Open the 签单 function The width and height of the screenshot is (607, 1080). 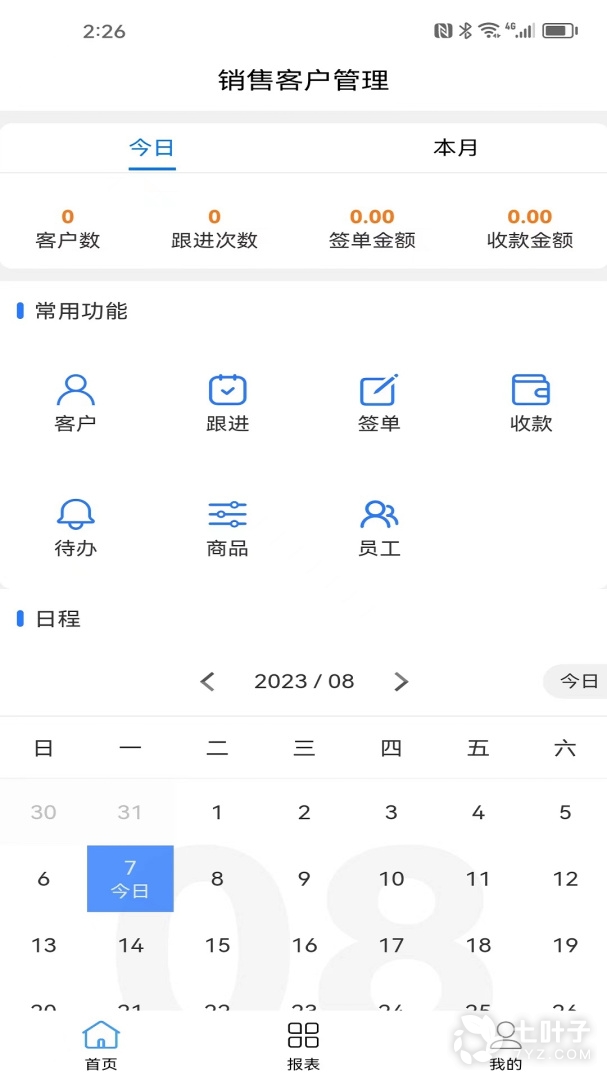click(x=379, y=401)
